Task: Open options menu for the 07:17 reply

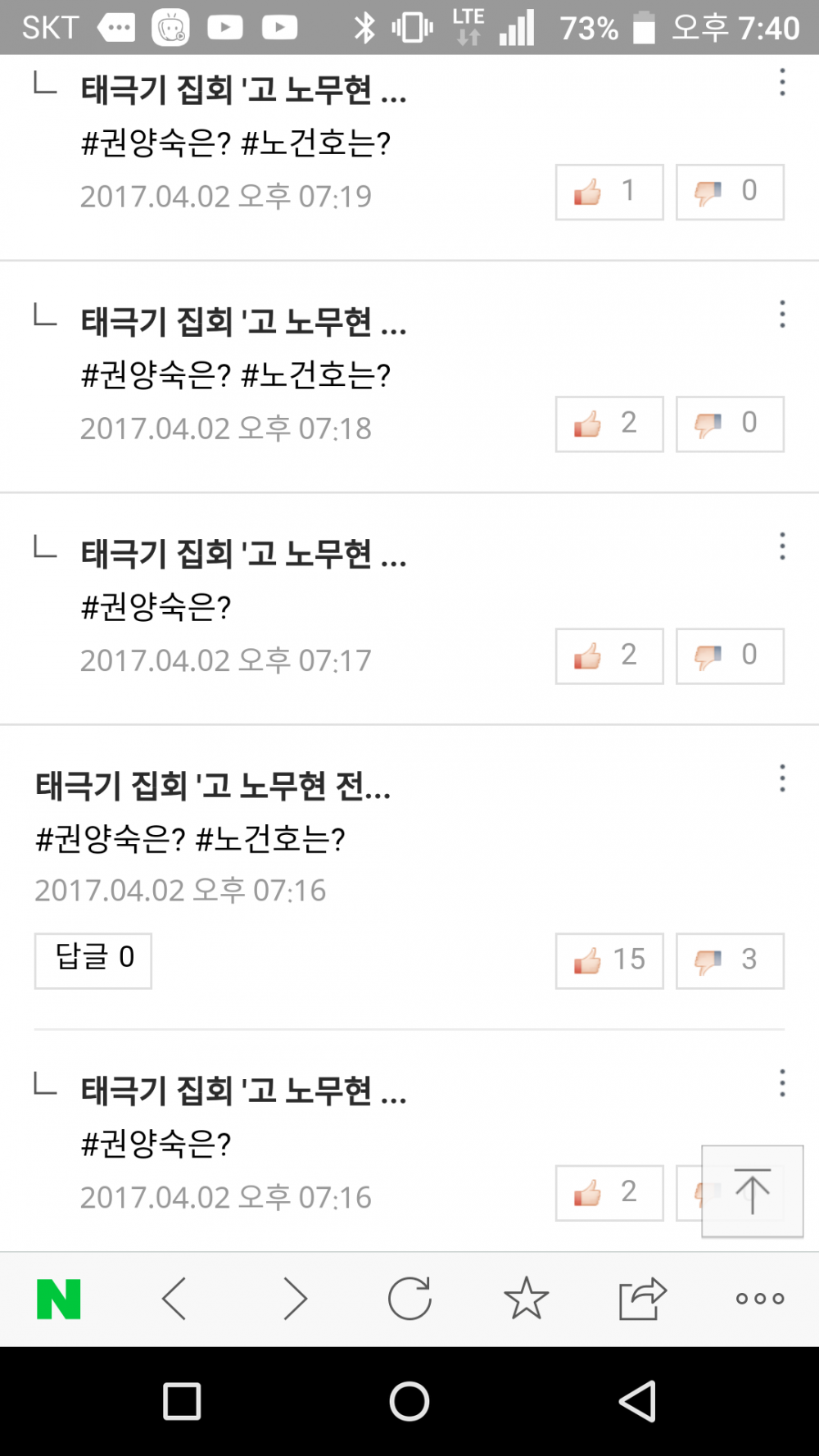Action: [782, 547]
